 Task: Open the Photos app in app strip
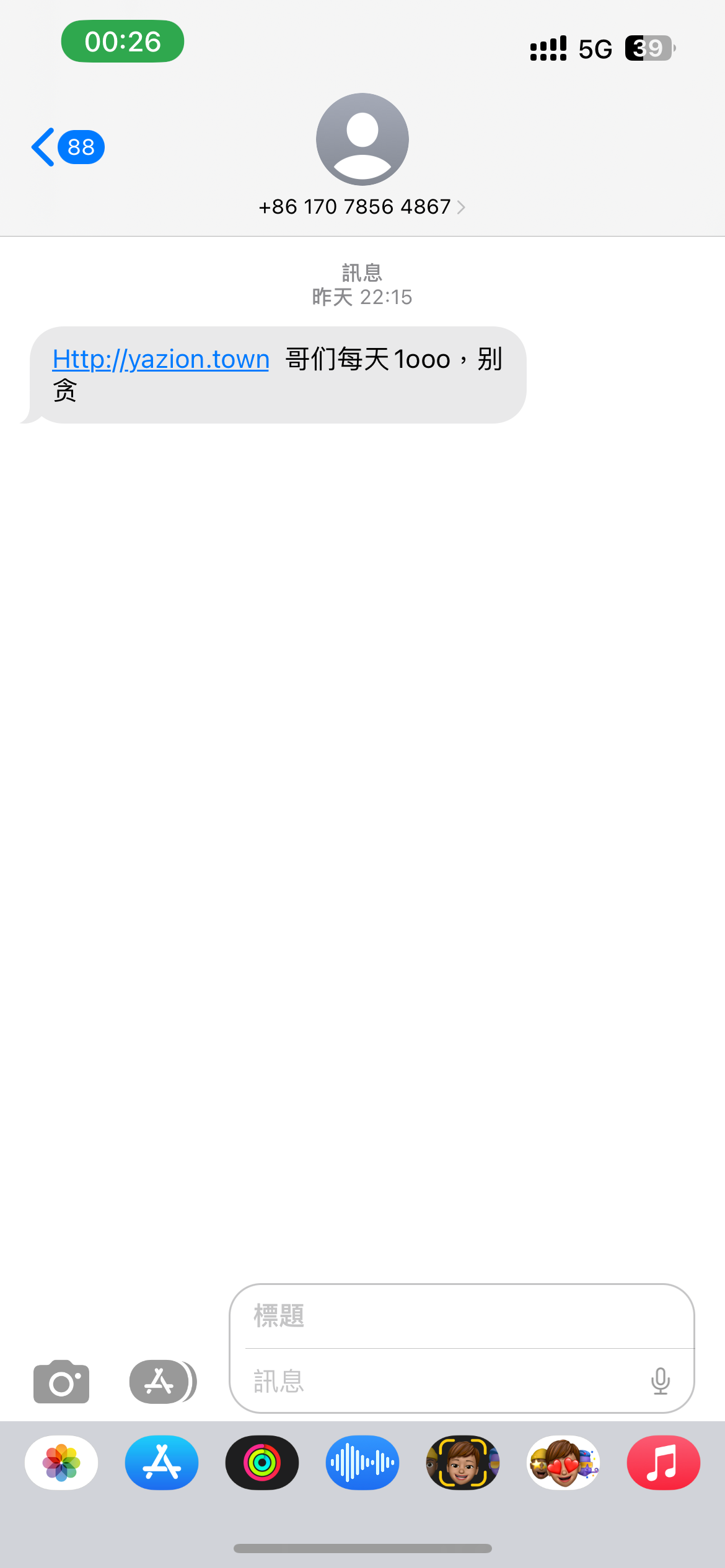point(61,1463)
